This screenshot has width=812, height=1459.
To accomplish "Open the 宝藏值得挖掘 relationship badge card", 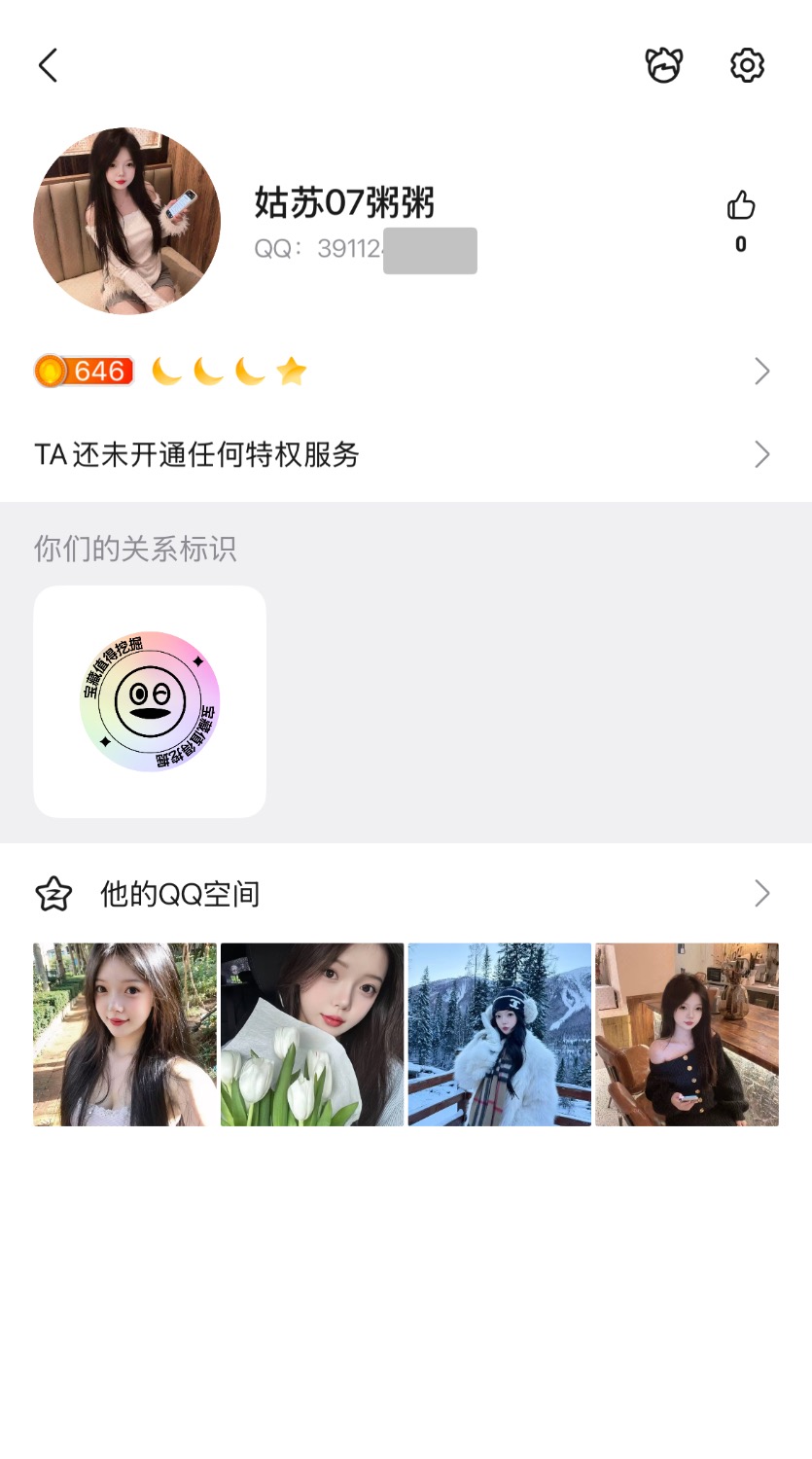I will (x=150, y=701).
